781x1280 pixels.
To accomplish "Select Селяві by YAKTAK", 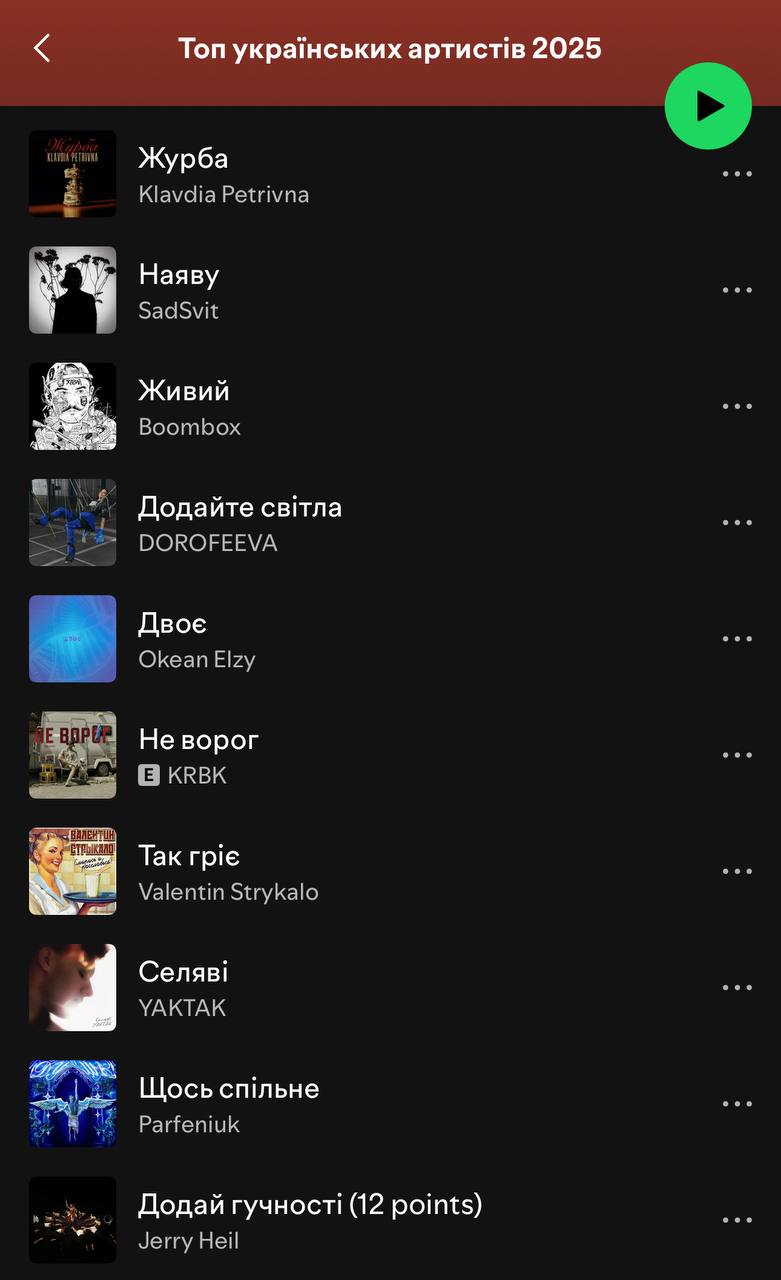I will click(x=183, y=972).
